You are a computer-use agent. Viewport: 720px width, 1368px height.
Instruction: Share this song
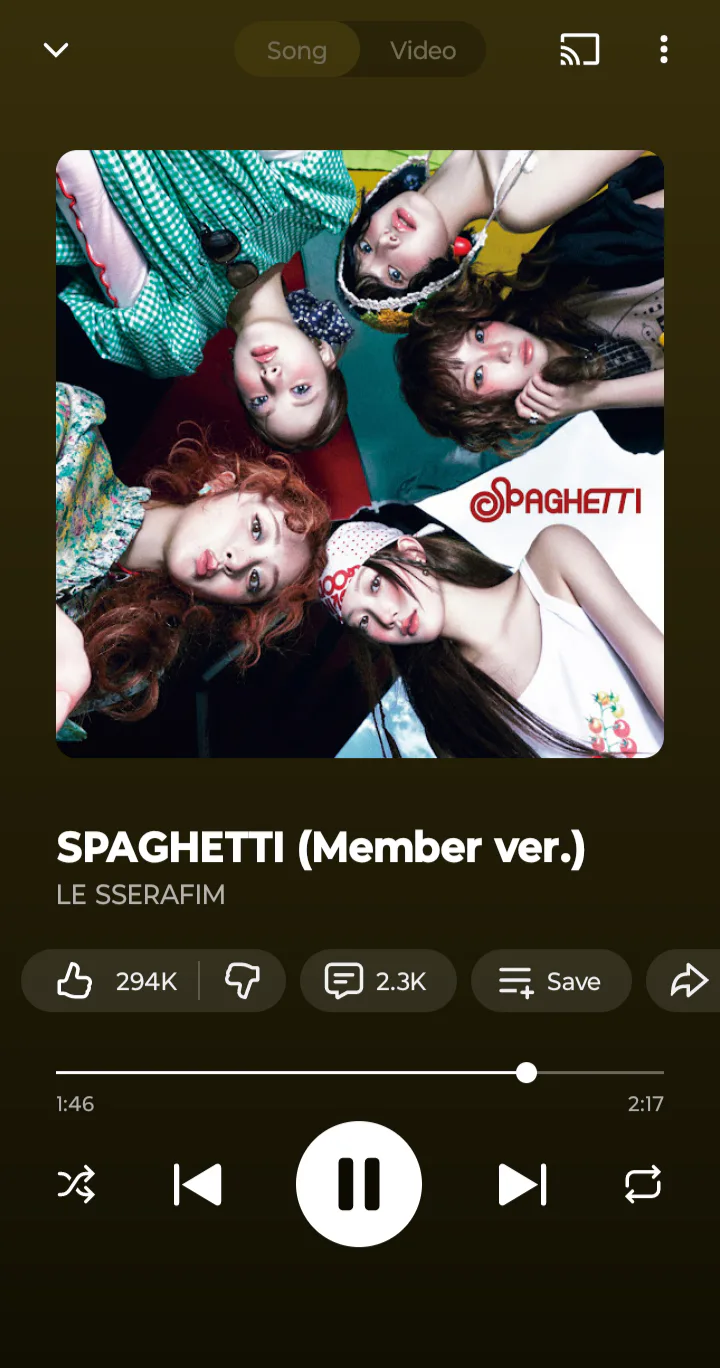[687, 981]
